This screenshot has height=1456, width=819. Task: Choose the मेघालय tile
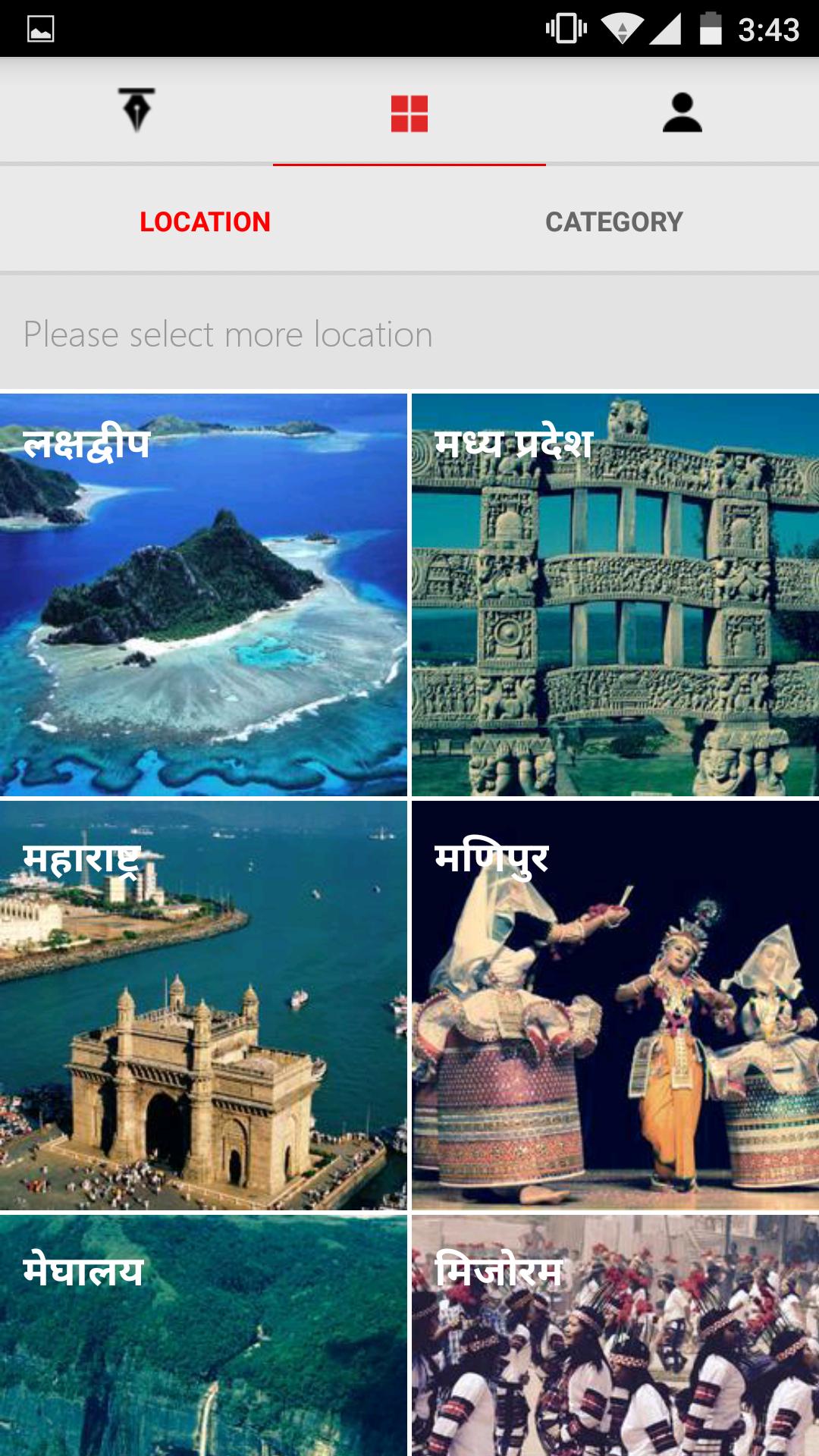[203, 1335]
